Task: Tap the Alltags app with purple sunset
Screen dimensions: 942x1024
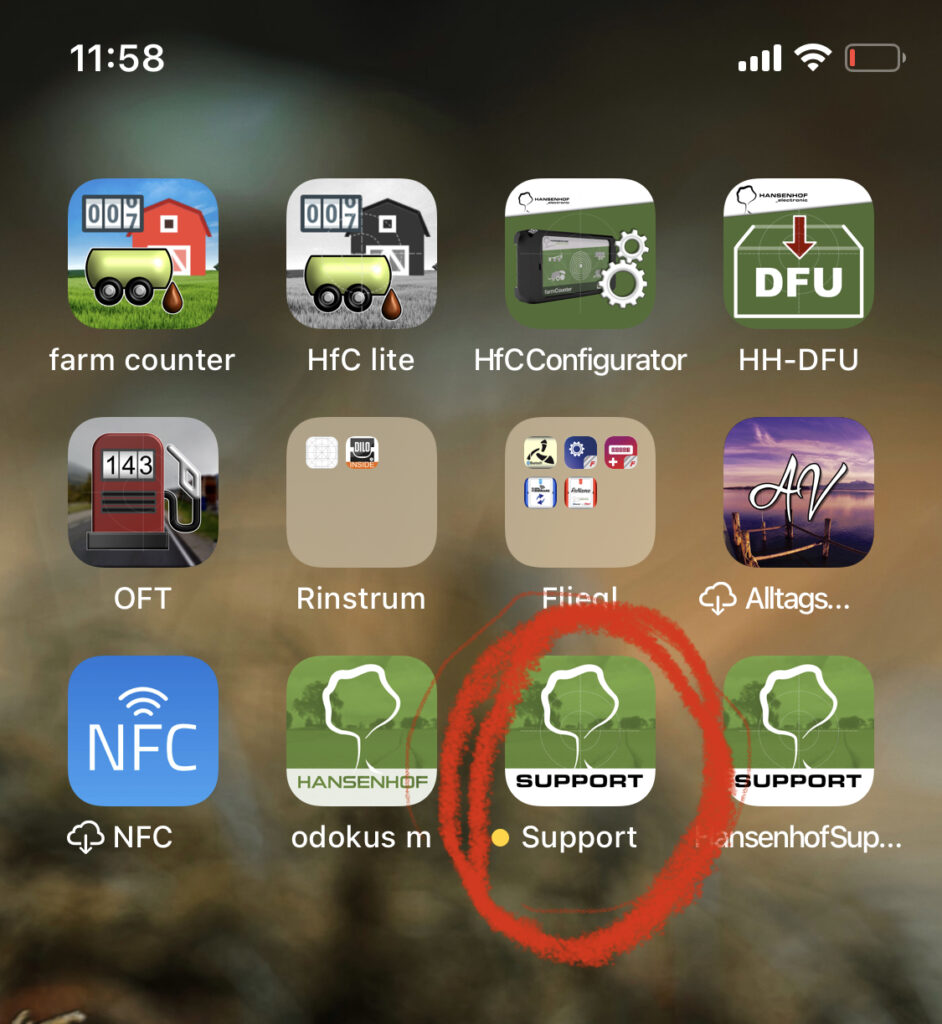Action: 798,492
